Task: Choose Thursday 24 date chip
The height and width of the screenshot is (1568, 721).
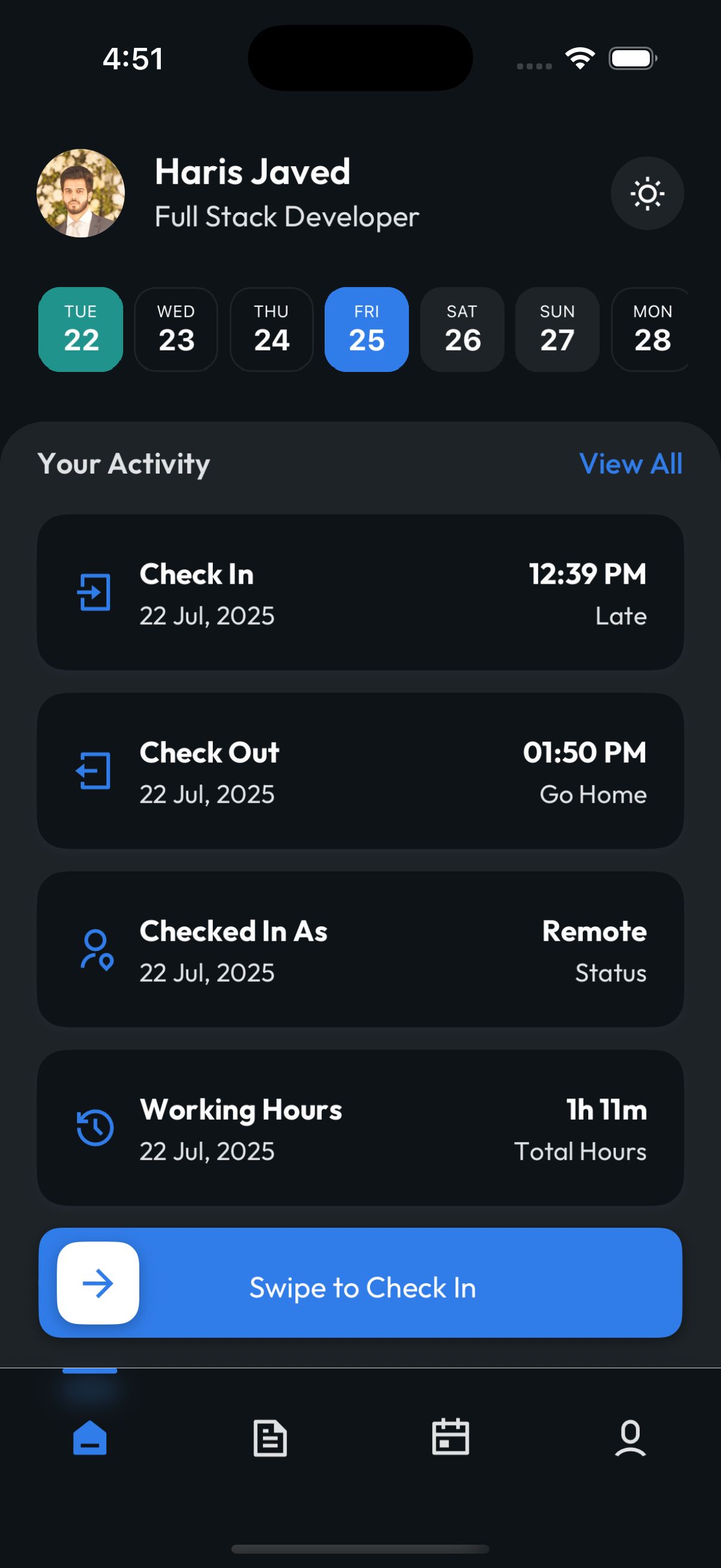Action: 271,330
